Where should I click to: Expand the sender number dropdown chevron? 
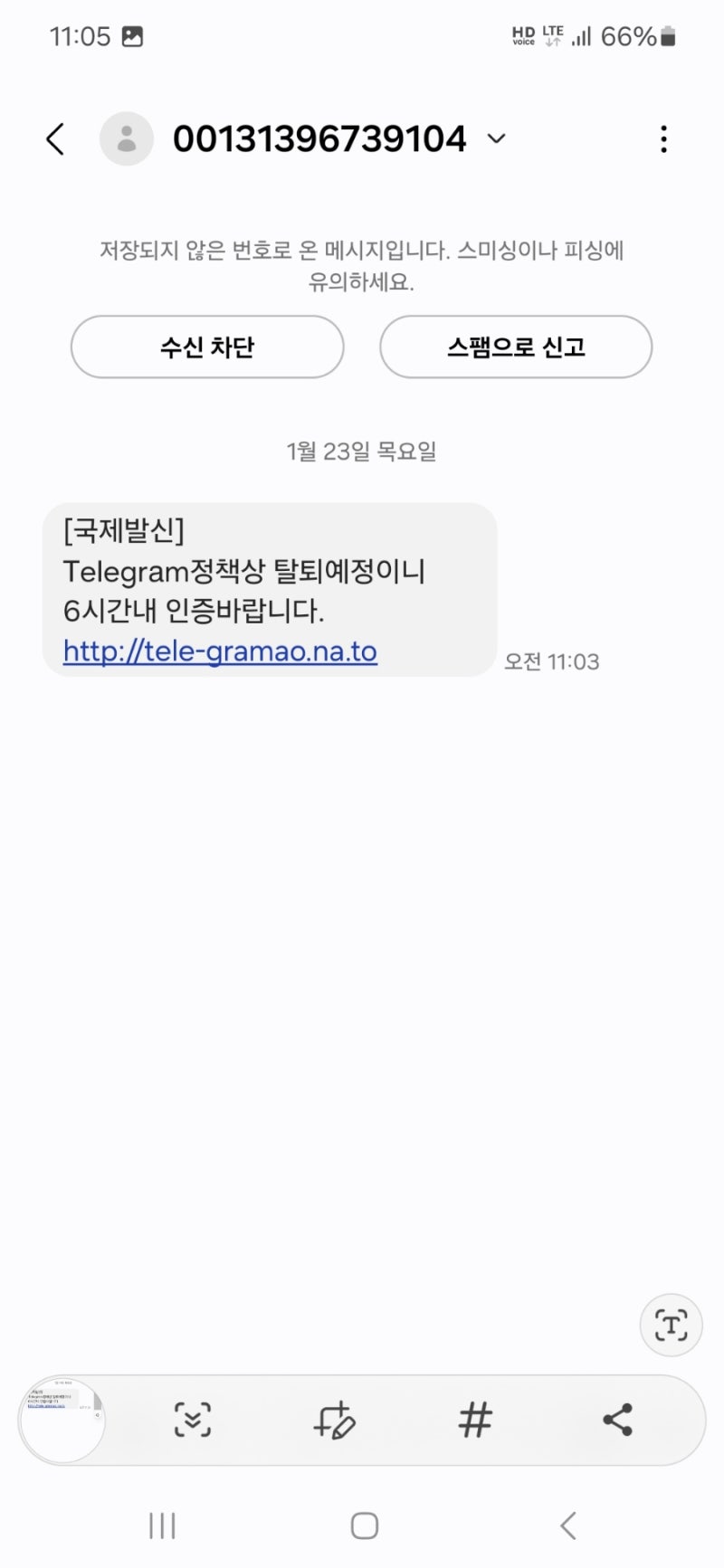pos(496,140)
